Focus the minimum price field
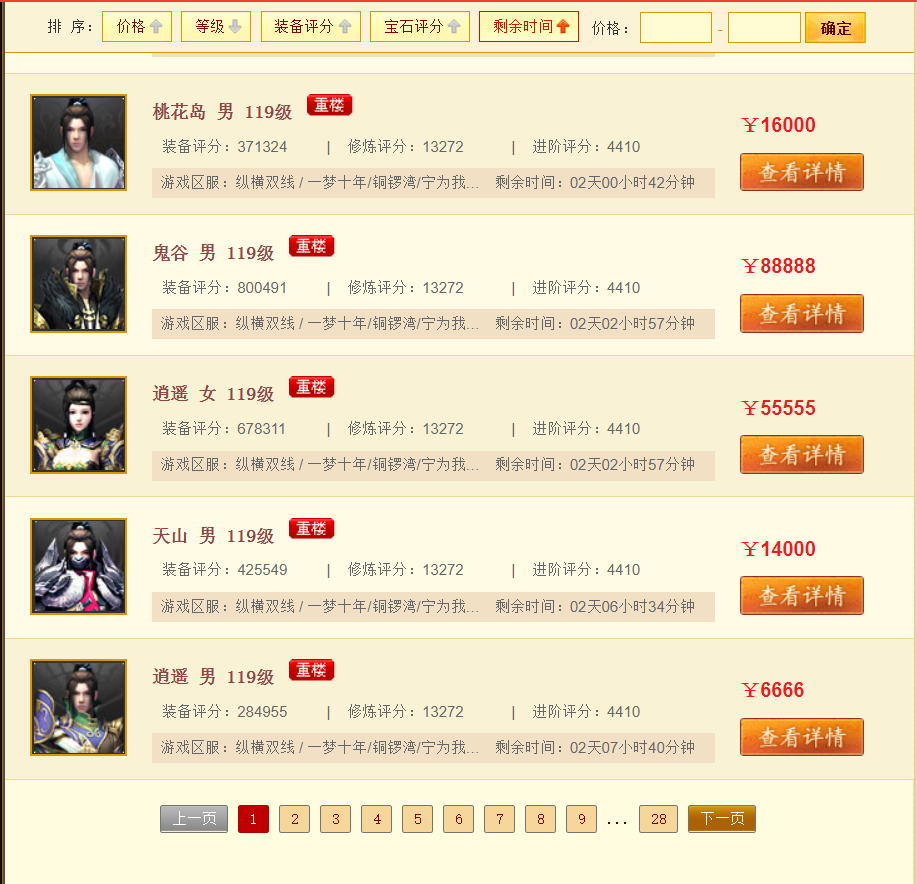This screenshot has width=917, height=884. click(x=675, y=28)
